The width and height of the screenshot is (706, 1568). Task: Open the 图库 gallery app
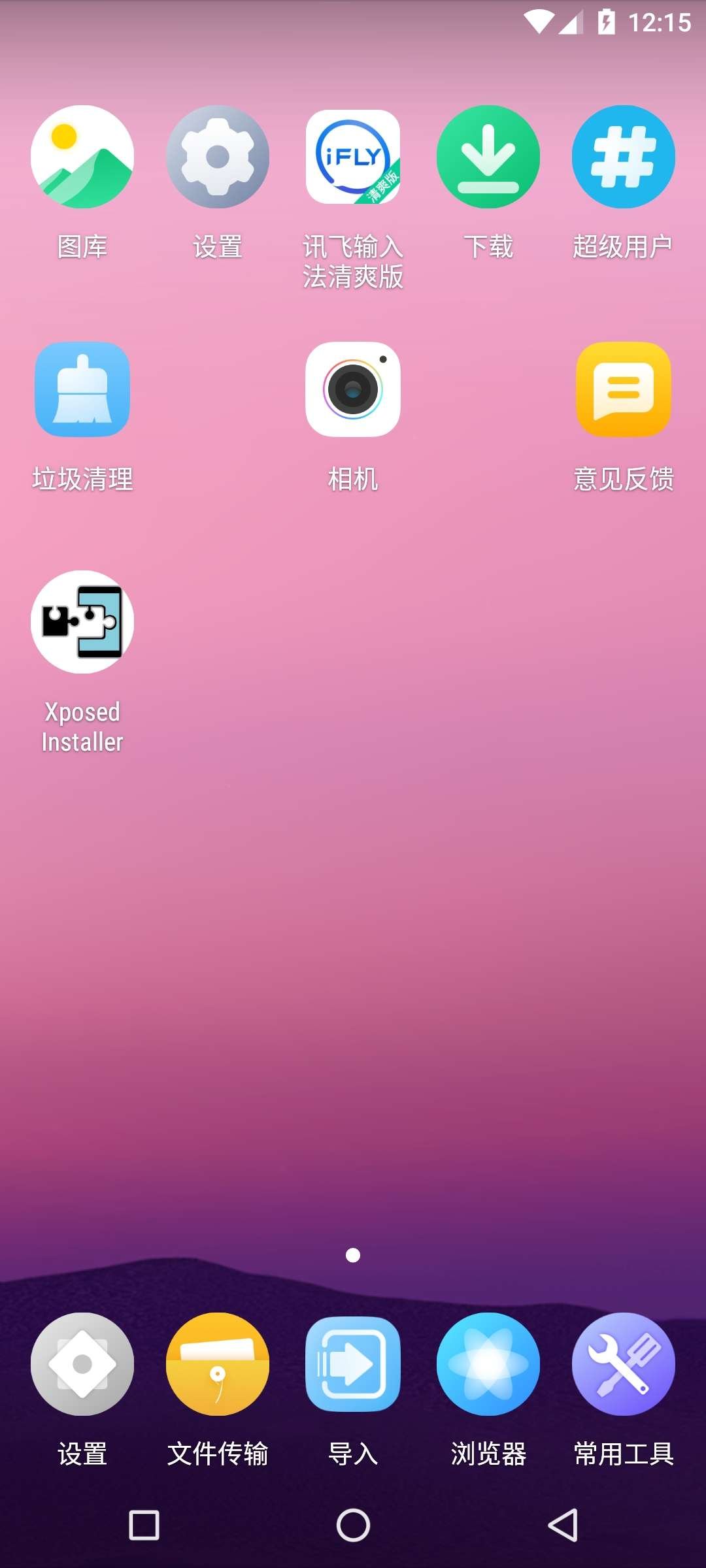[x=81, y=157]
